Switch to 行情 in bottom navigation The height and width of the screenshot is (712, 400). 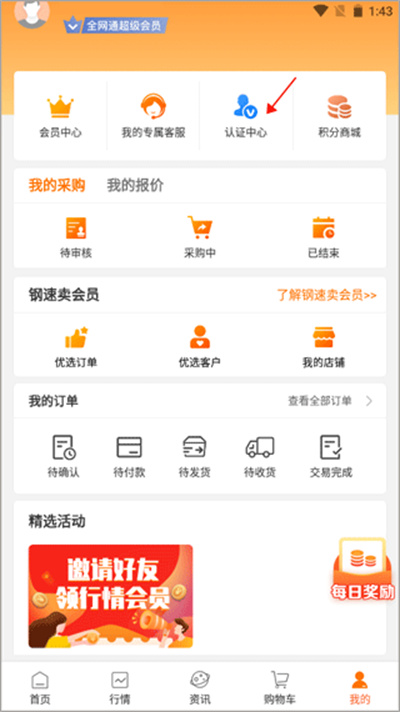[x=120, y=687]
